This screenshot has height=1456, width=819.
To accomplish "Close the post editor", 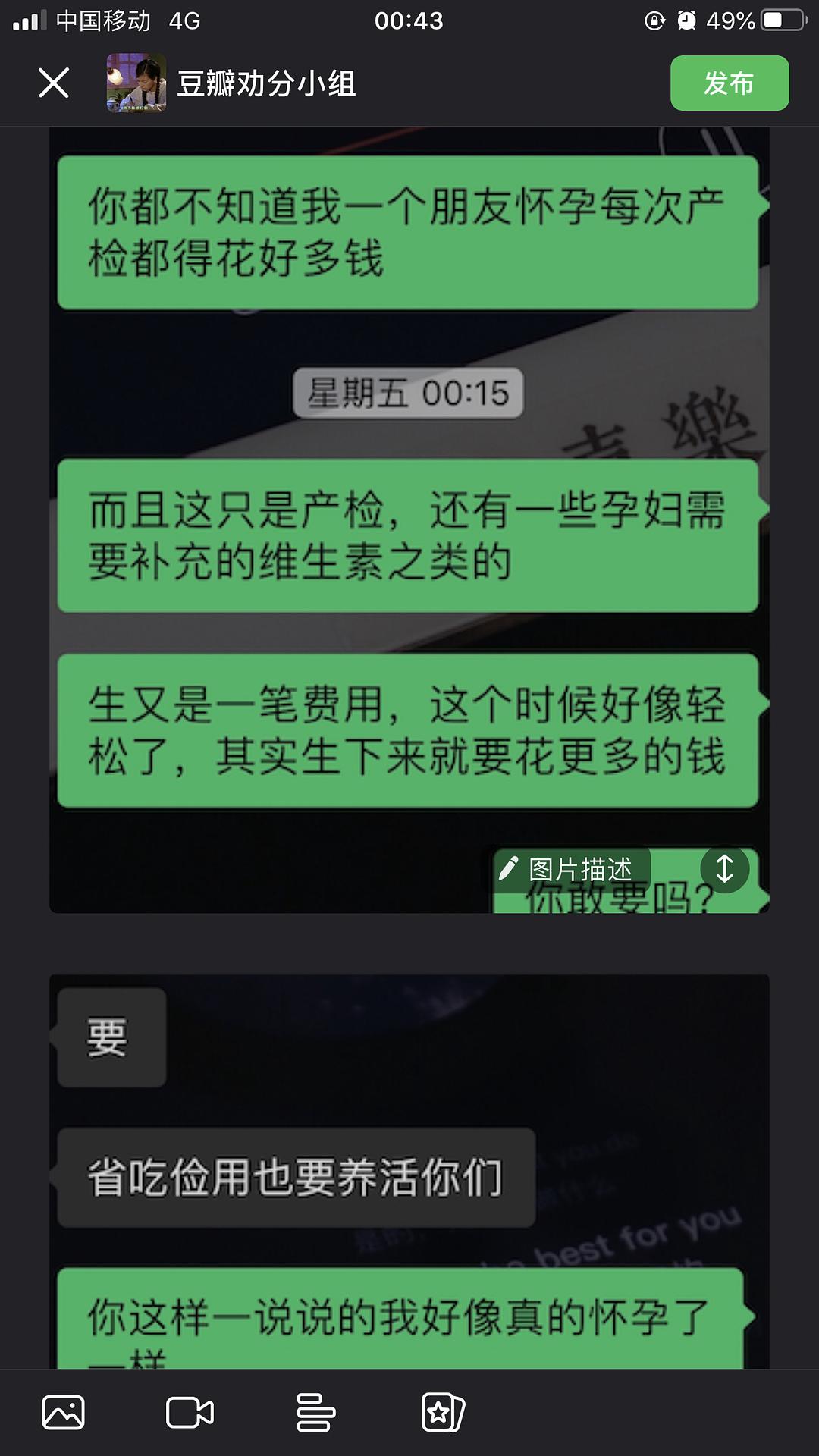I will click(x=54, y=83).
